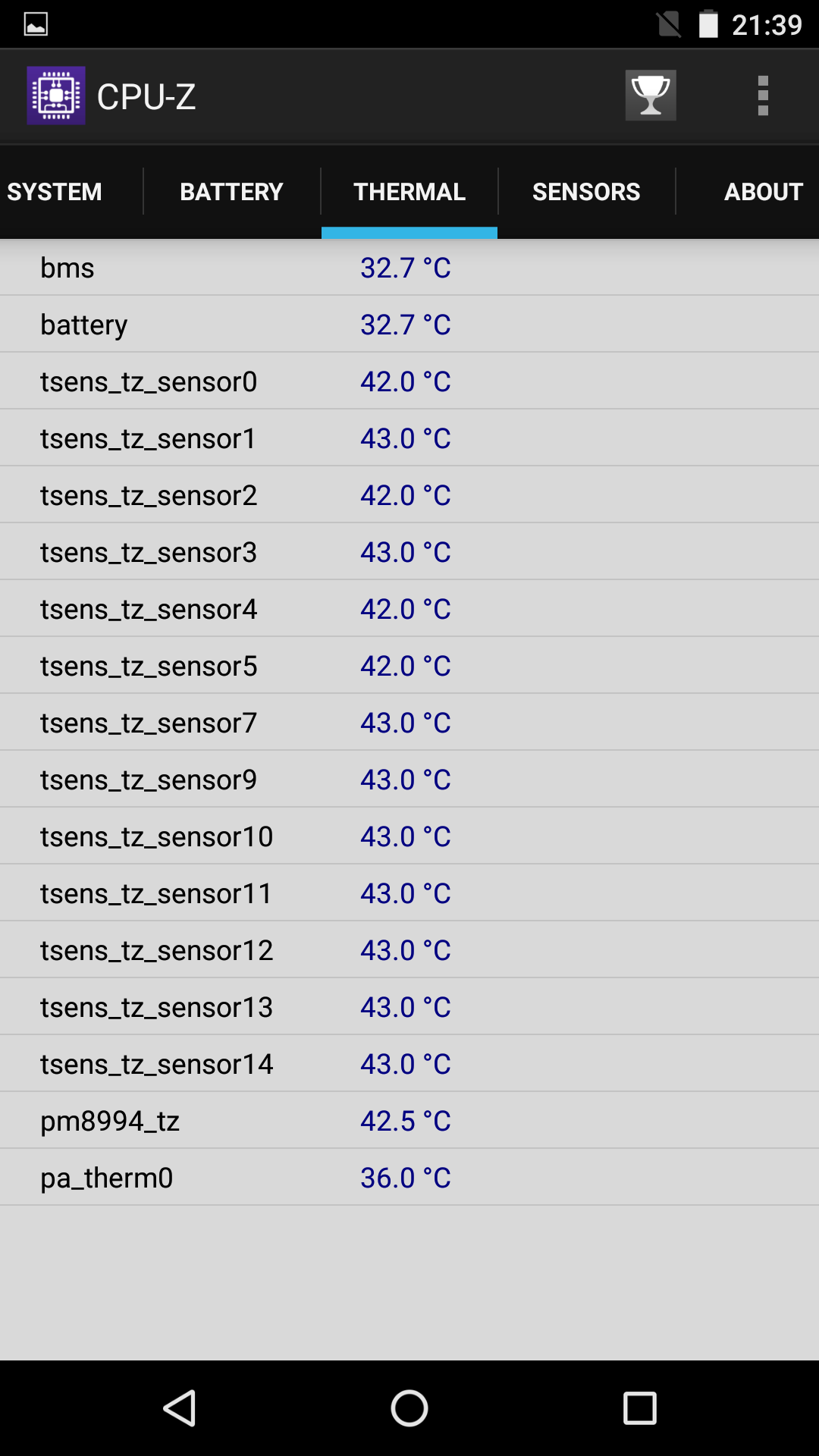Image resolution: width=819 pixels, height=1456 pixels.
Task: Open the Sensors tab
Action: (586, 192)
